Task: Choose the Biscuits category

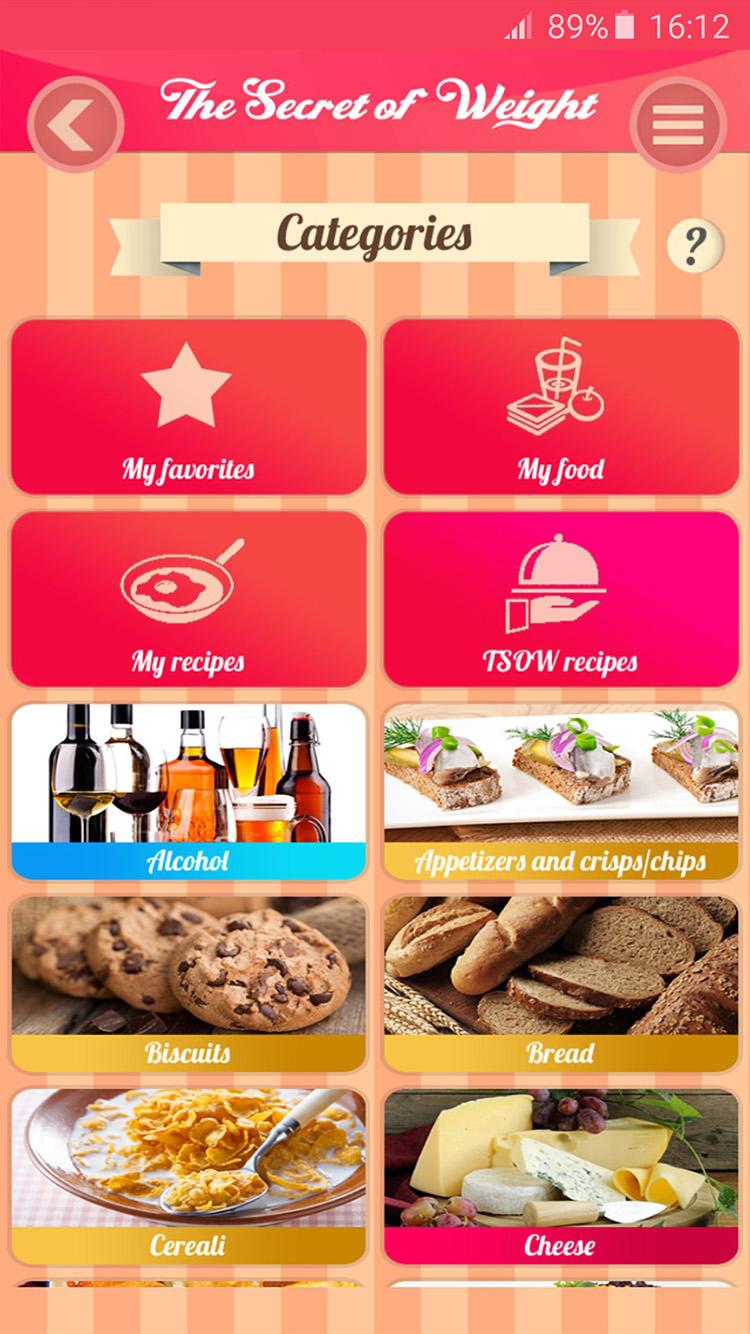Action: pyautogui.click(x=189, y=983)
